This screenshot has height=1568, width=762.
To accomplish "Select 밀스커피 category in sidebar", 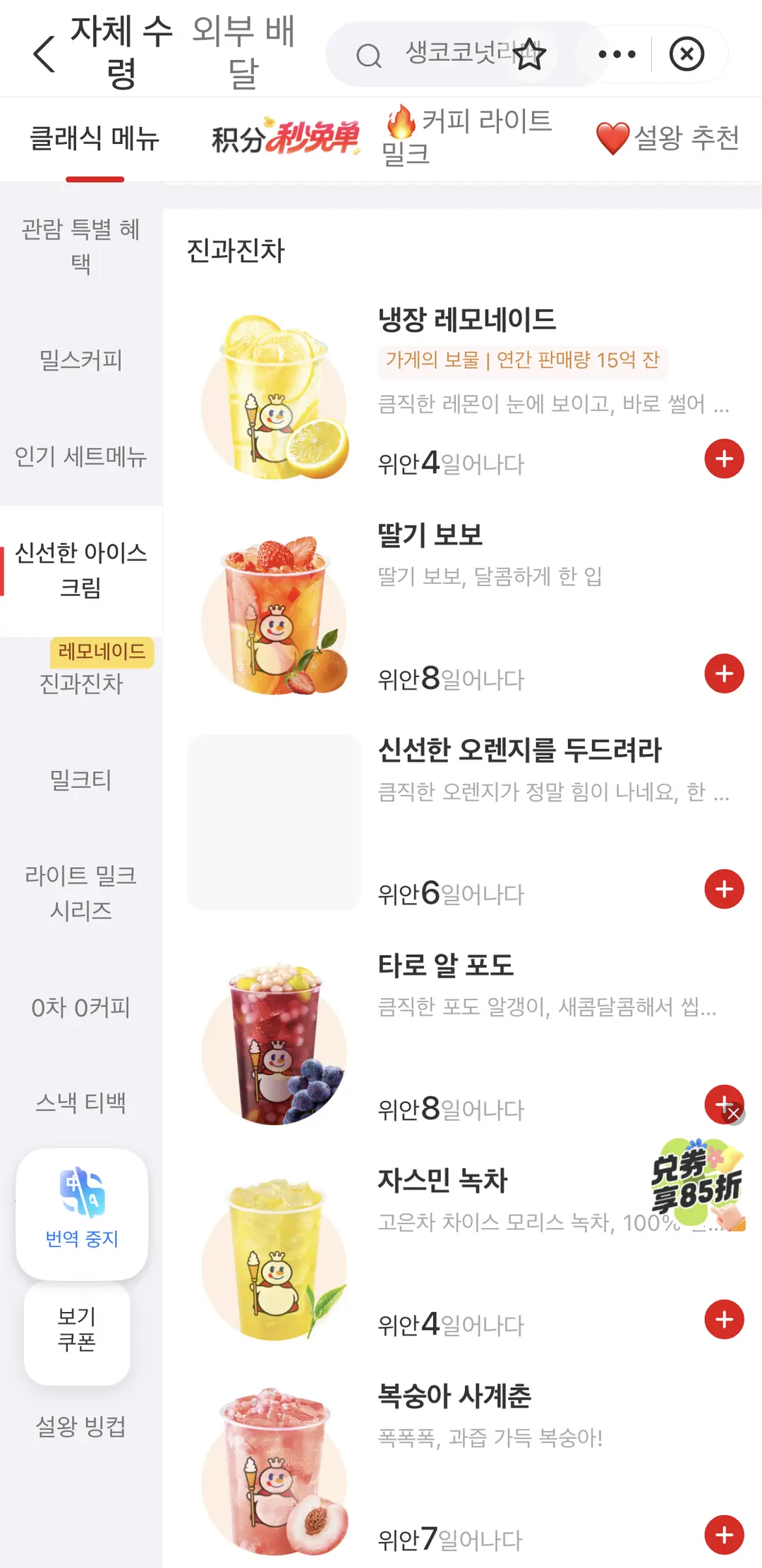I will (81, 360).
